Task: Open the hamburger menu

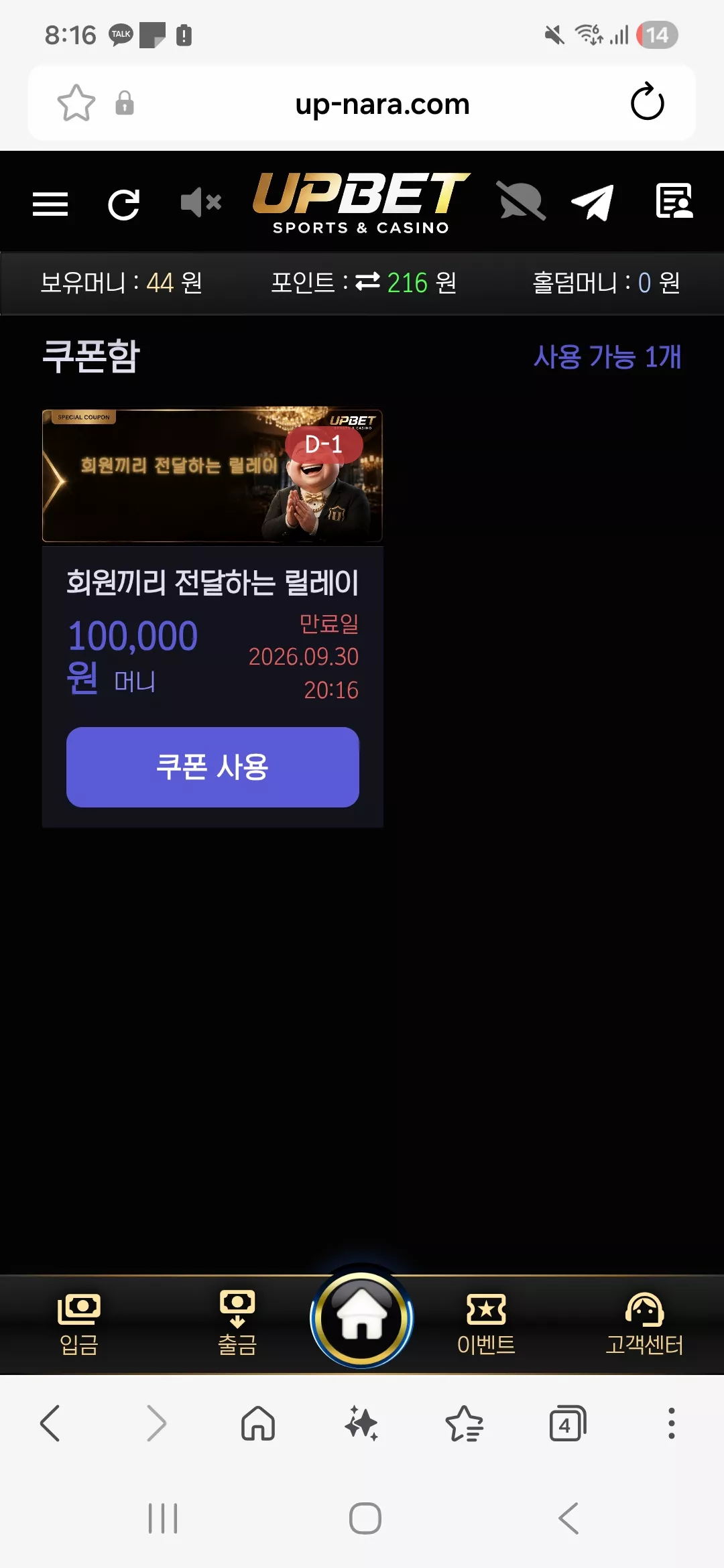Action: 50,204
